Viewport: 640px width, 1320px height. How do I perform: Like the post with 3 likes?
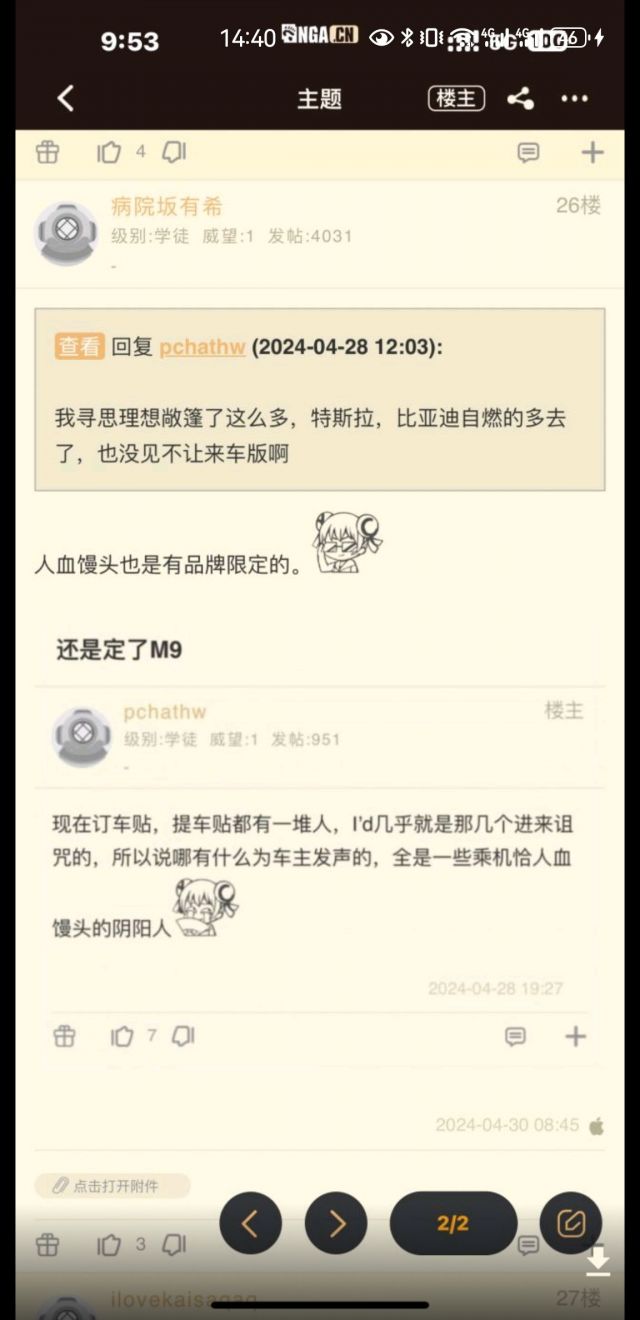(109, 1245)
